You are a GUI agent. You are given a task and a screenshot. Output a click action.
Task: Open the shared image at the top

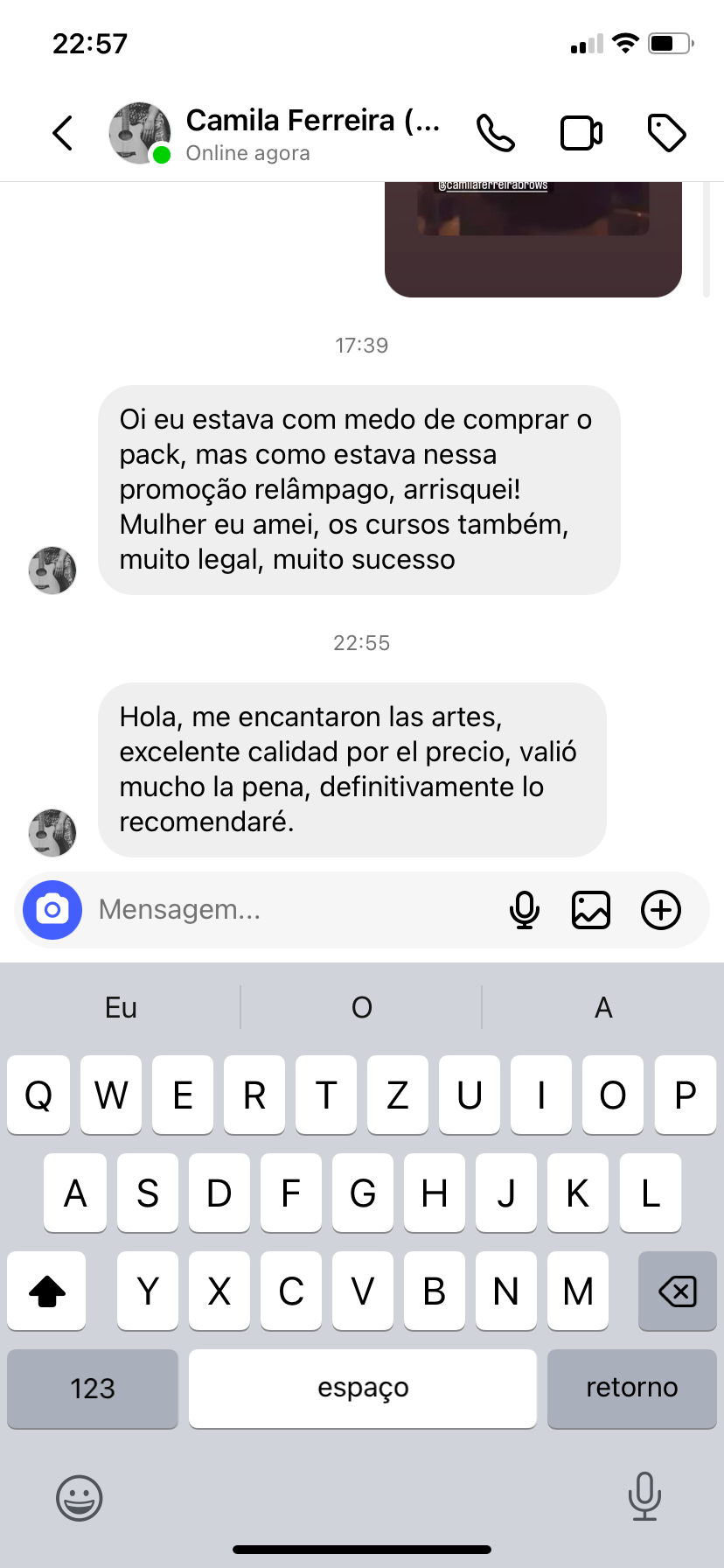tap(533, 238)
